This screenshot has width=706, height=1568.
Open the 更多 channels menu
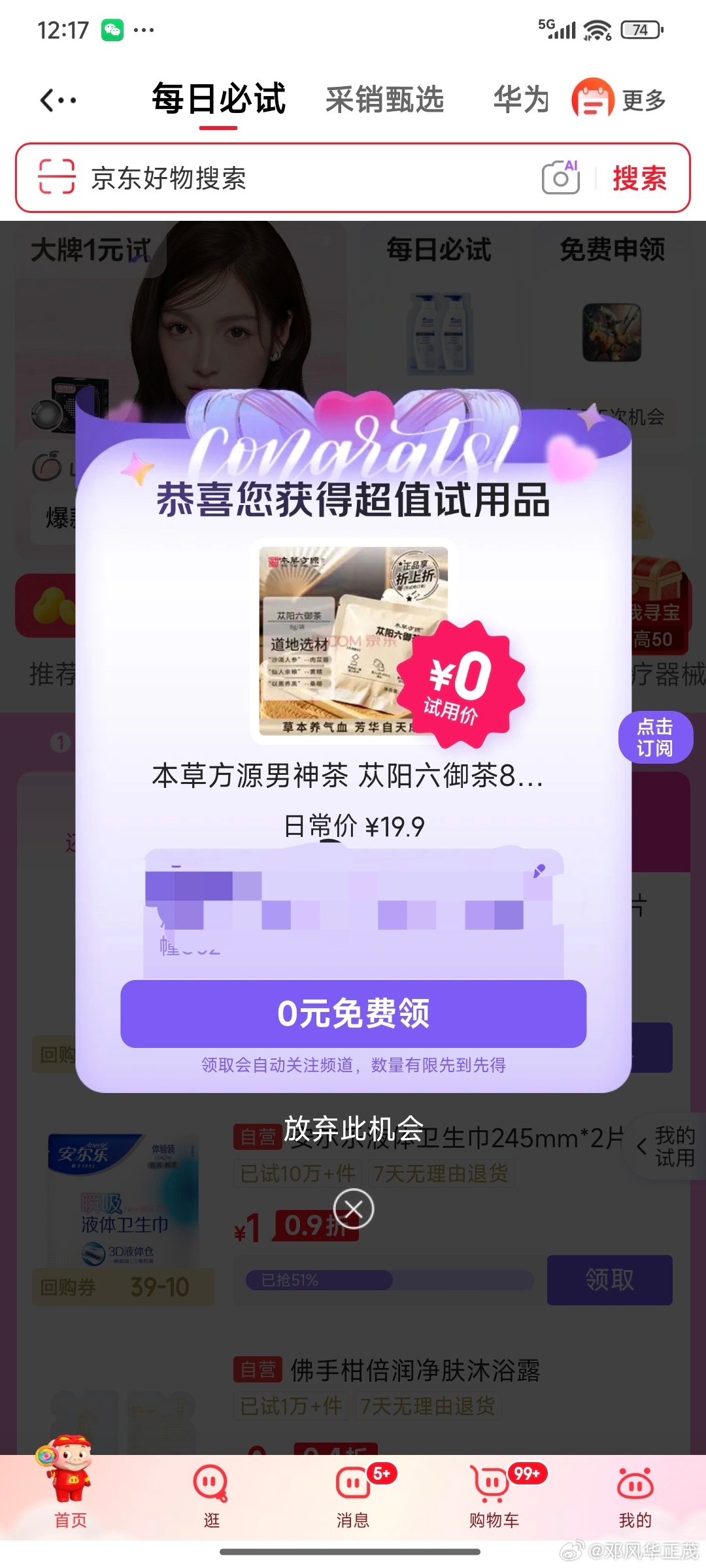[x=619, y=100]
